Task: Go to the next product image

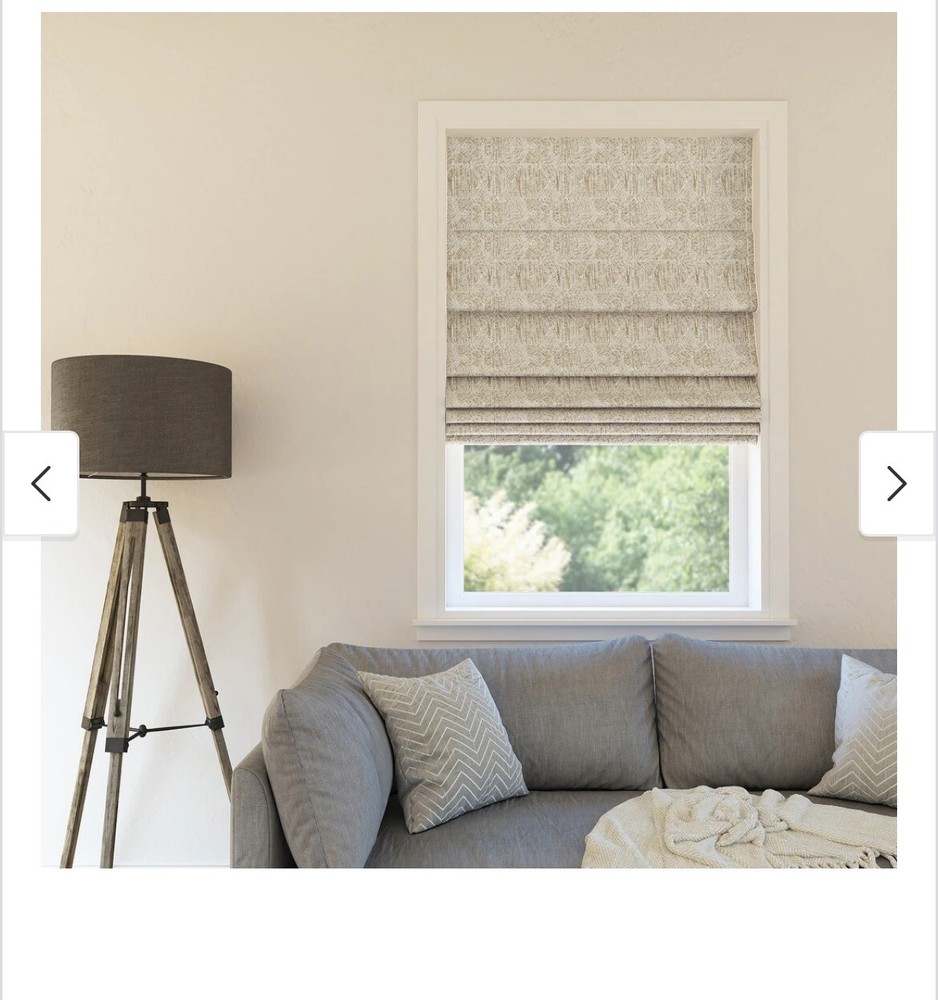Action: pos(896,484)
